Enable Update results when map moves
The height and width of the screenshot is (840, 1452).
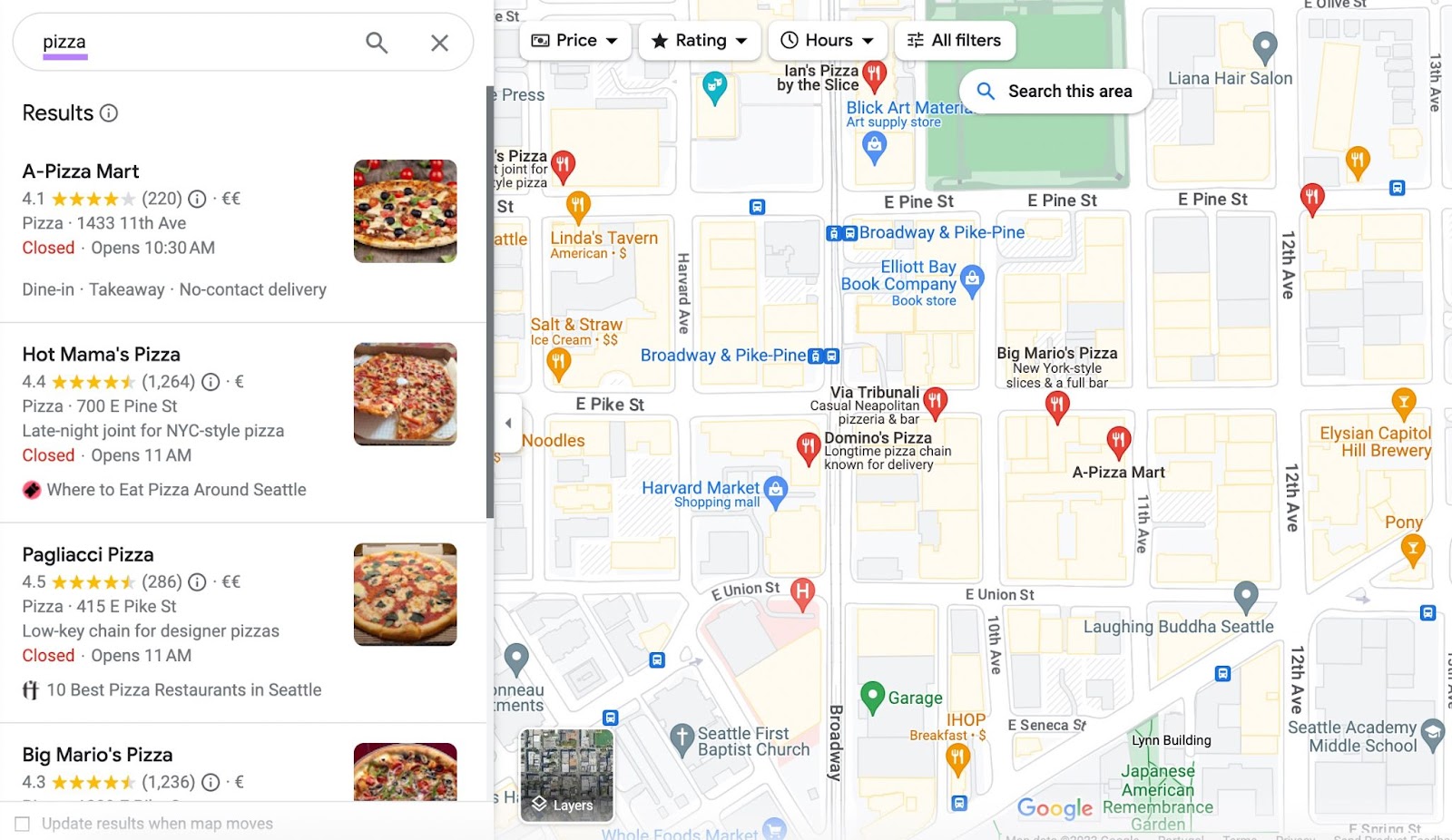click(23, 824)
